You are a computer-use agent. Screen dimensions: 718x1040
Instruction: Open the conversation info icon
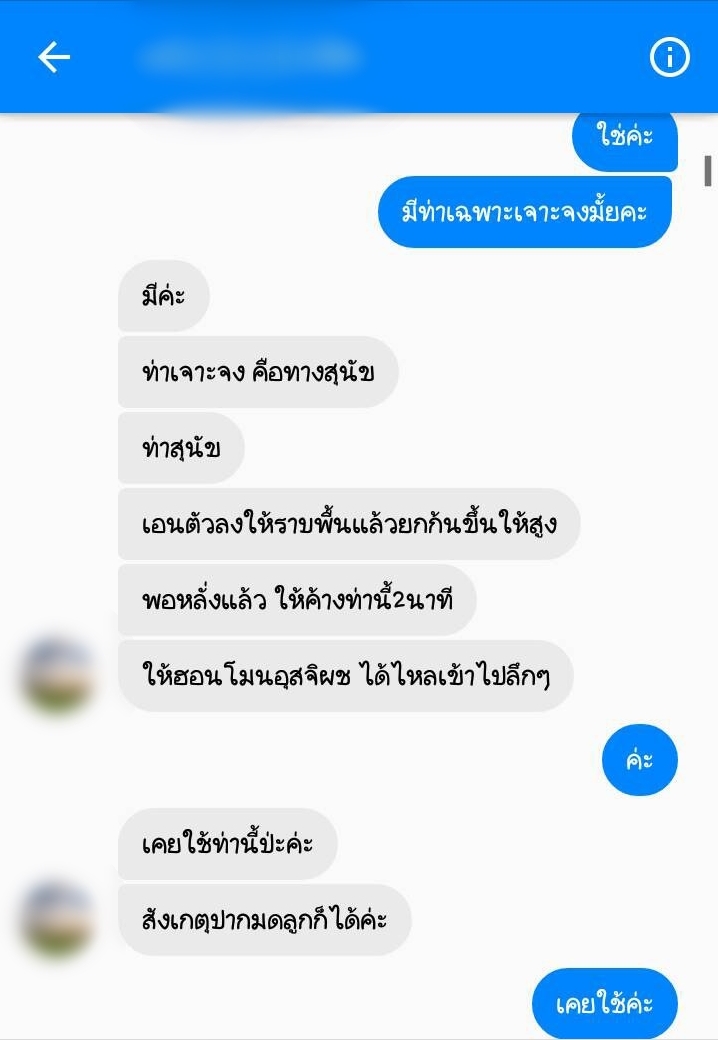(x=669, y=58)
